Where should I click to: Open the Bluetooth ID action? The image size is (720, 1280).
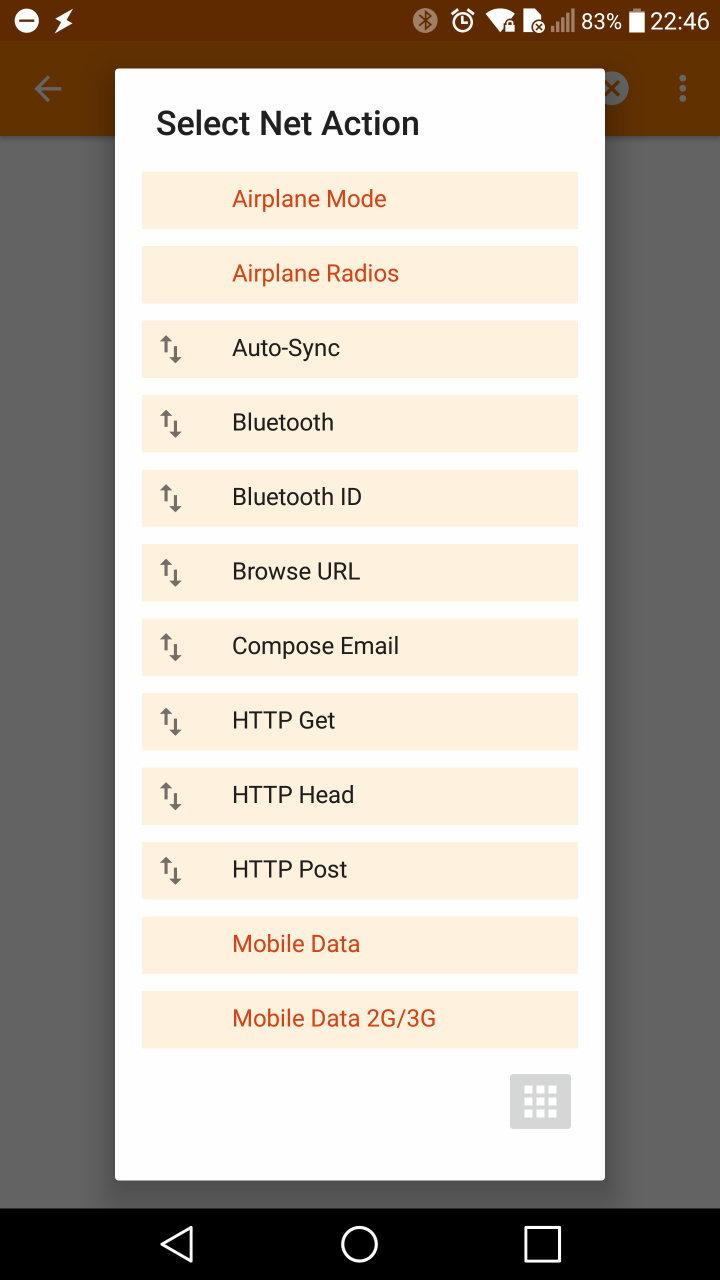point(359,497)
